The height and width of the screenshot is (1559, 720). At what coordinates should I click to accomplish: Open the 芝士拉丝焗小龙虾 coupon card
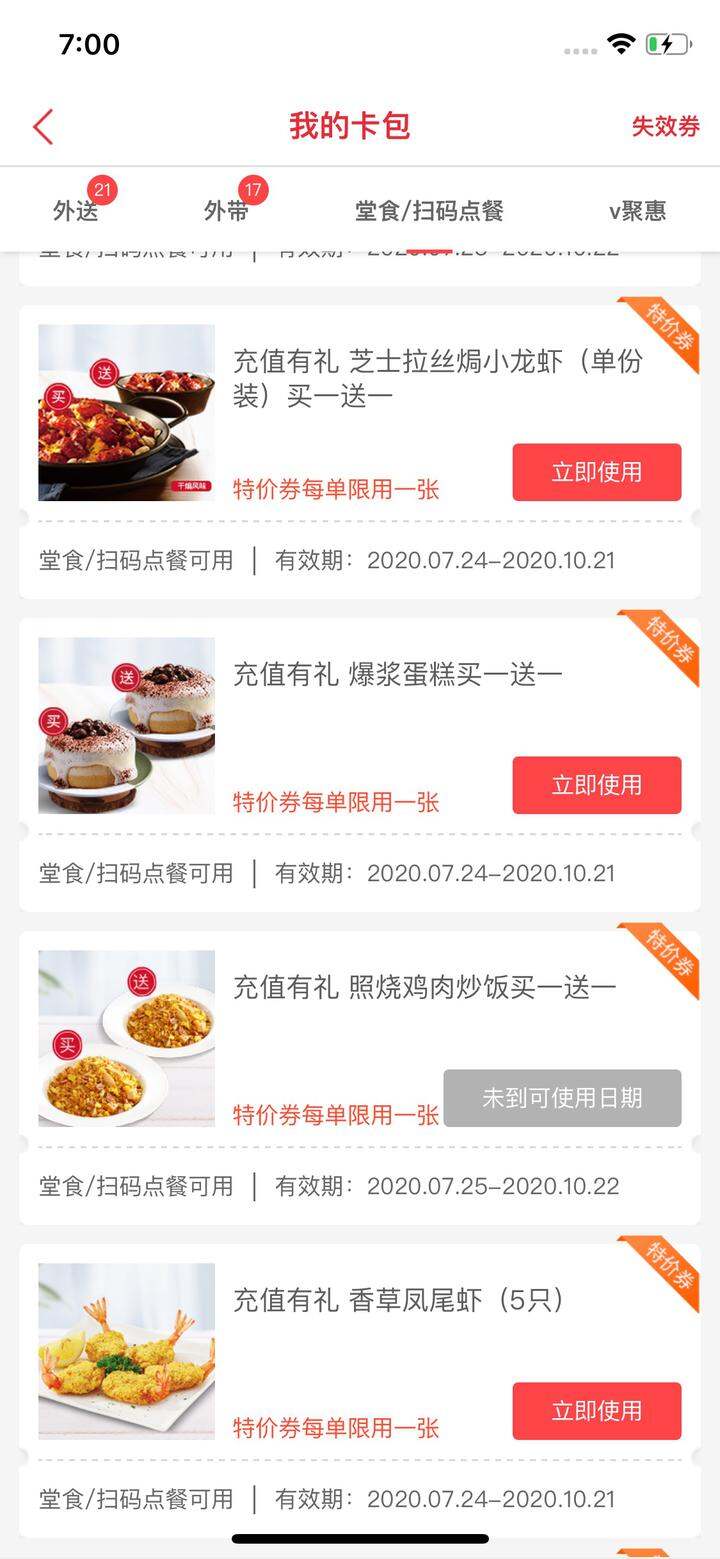tap(360, 452)
